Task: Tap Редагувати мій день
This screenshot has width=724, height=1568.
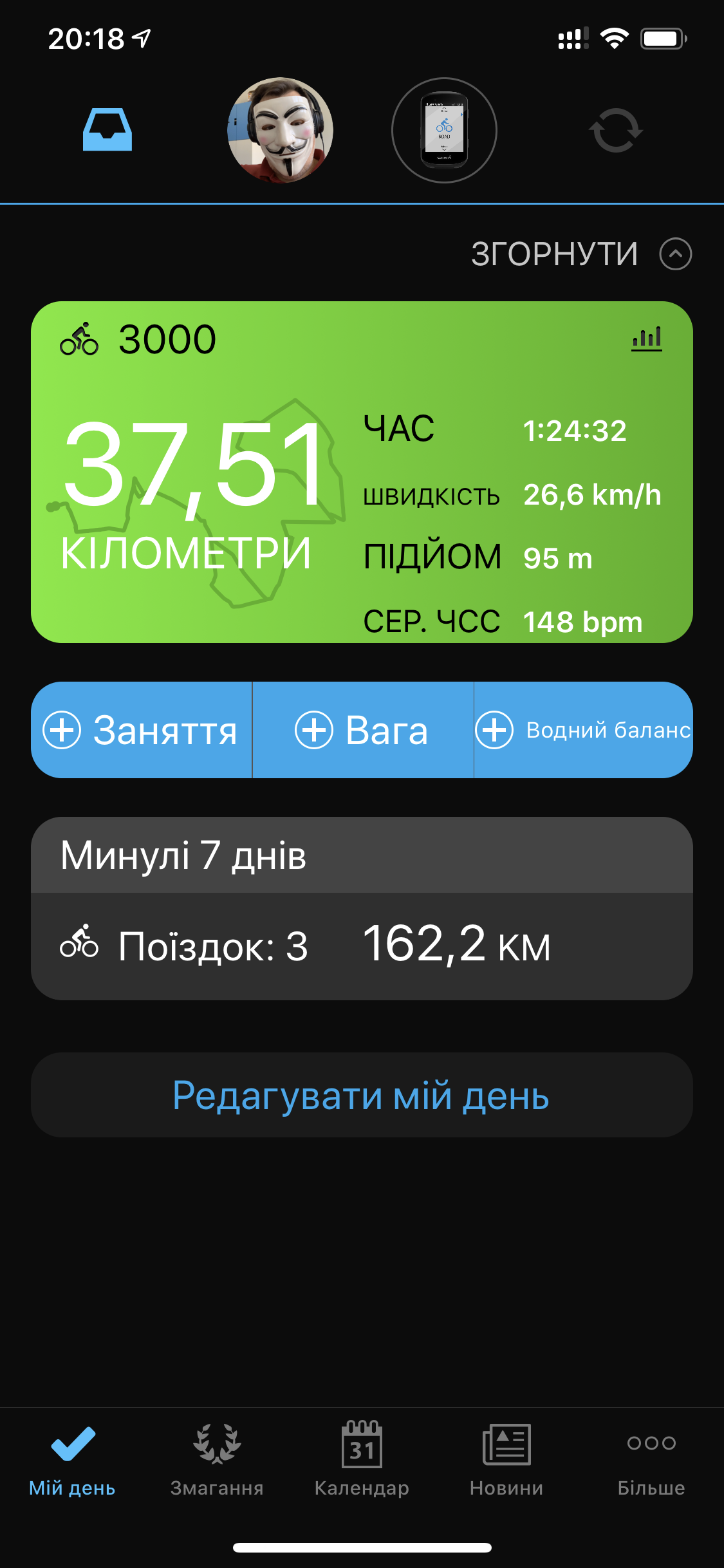Action: pyautogui.click(x=362, y=1095)
